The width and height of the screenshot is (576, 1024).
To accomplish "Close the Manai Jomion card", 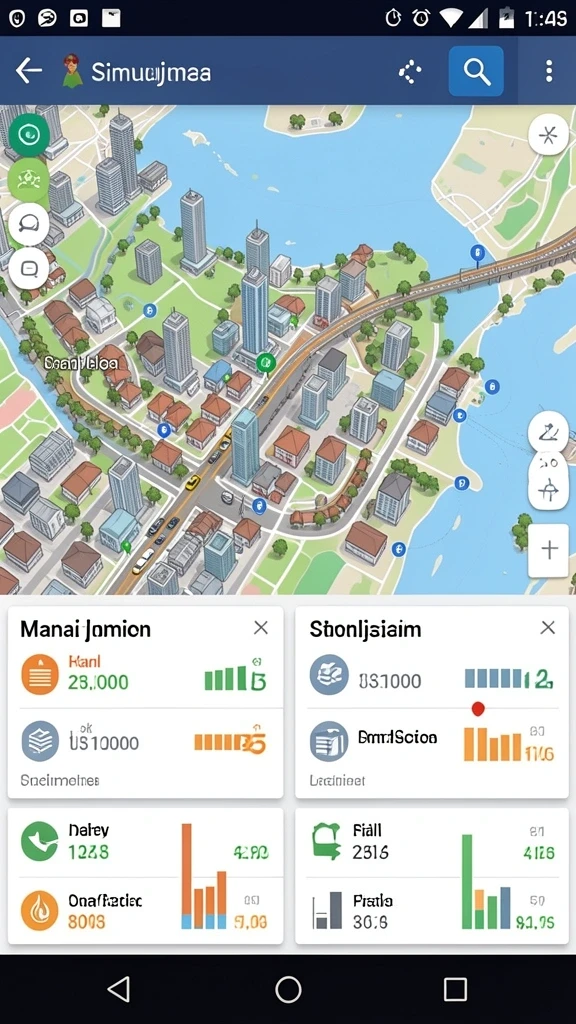I will click(x=261, y=628).
